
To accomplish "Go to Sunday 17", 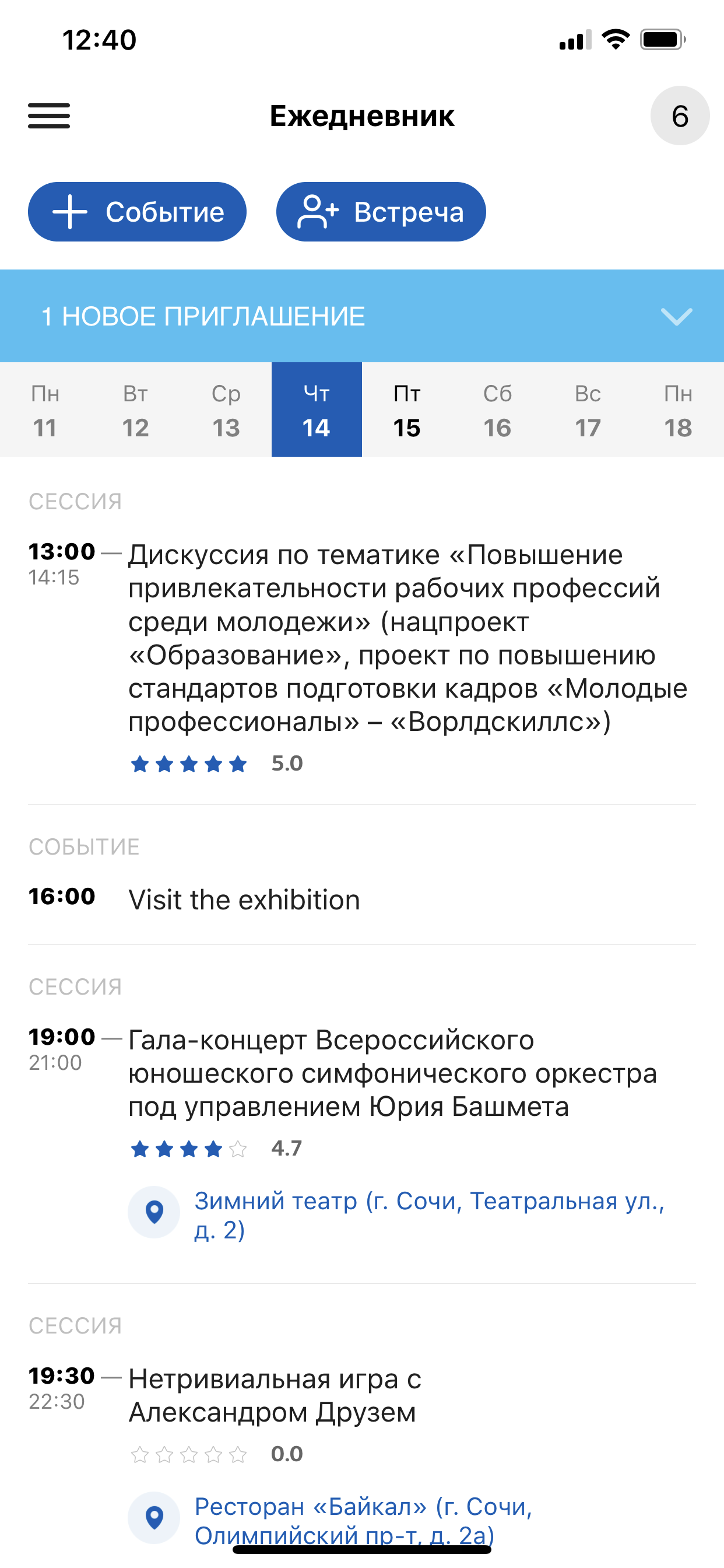I will [588, 409].
